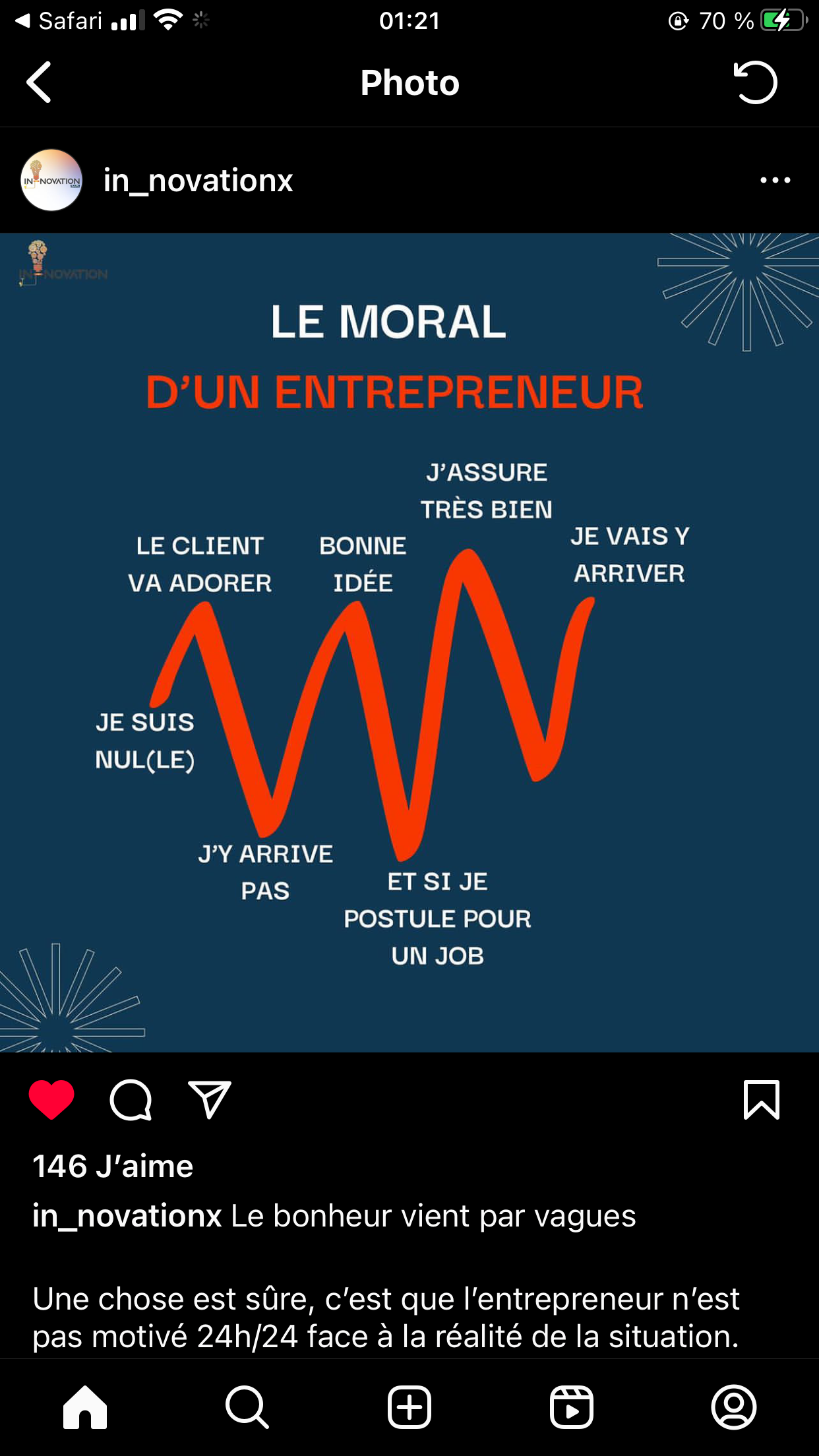This screenshot has height=1456, width=819.
Task: Go back using the top-left arrow
Action: click(x=39, y=82)
